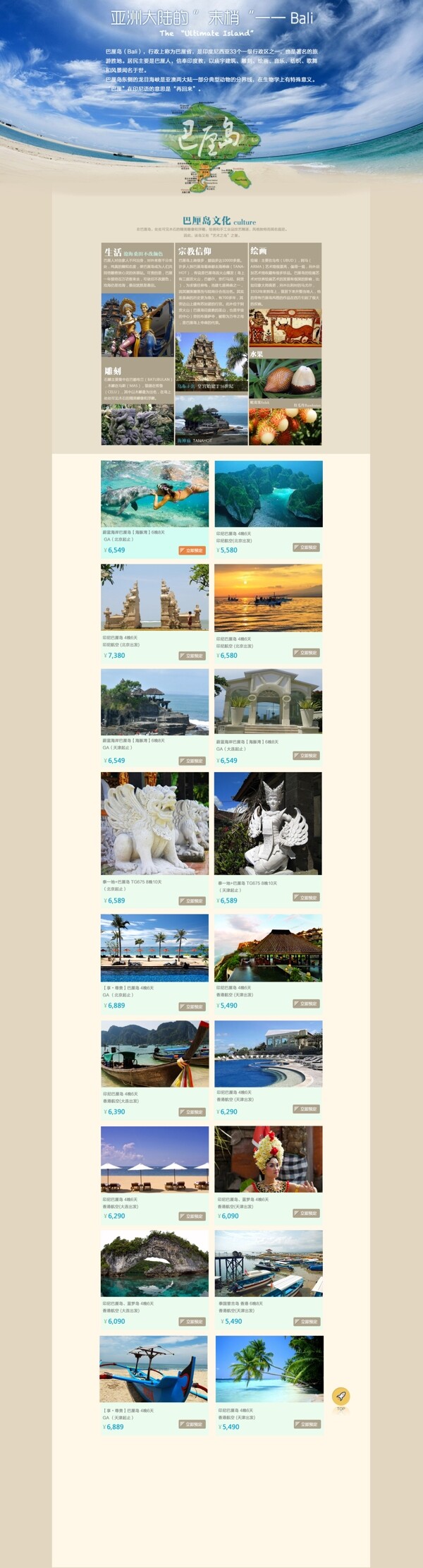
Task: Tap the orange 立即预定 button for ¥6,549 Beijing trip
Action: click(192, 550)
